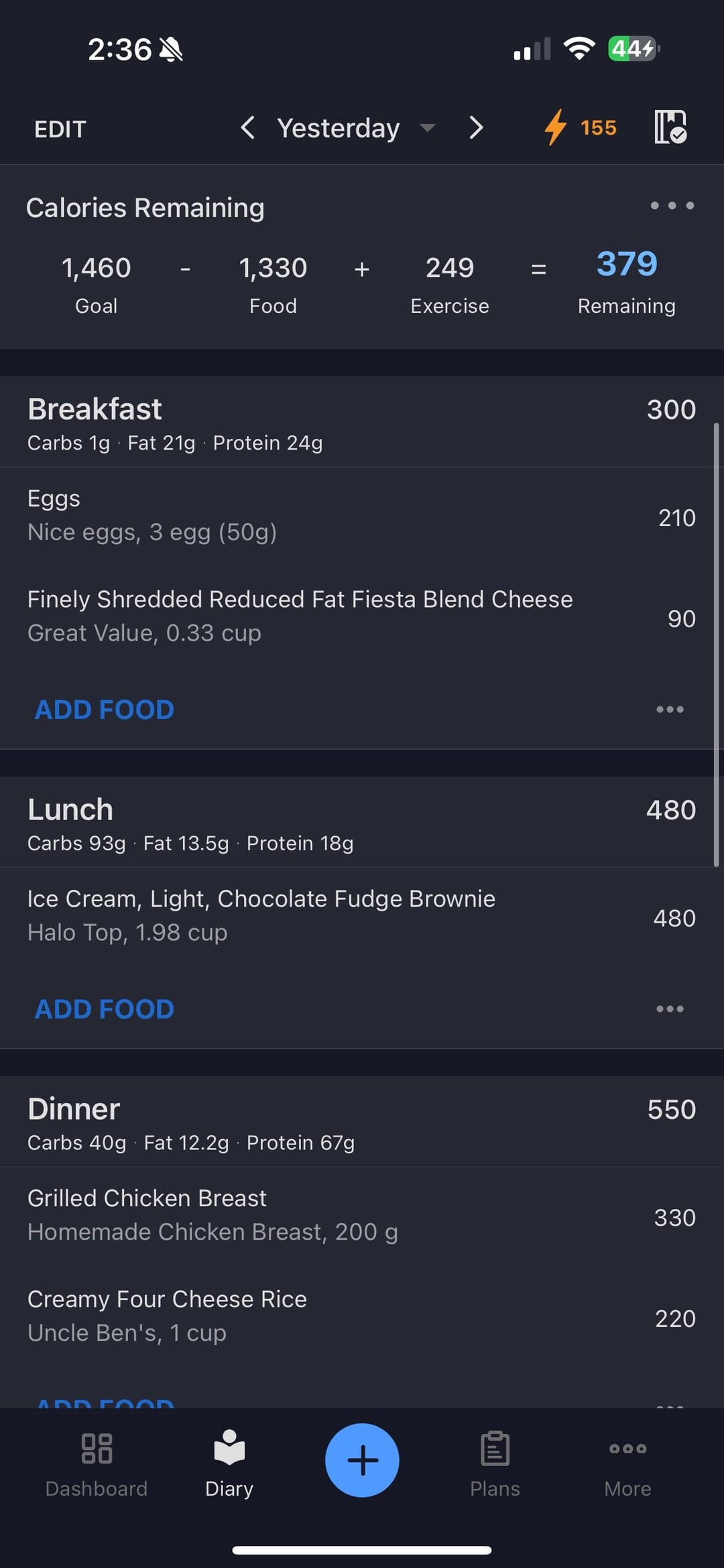Open Finely Shredded Reduced Fat Fiesta Blend Cheese
Screen dimensions: 724x1568
click(x=362, y=616)
